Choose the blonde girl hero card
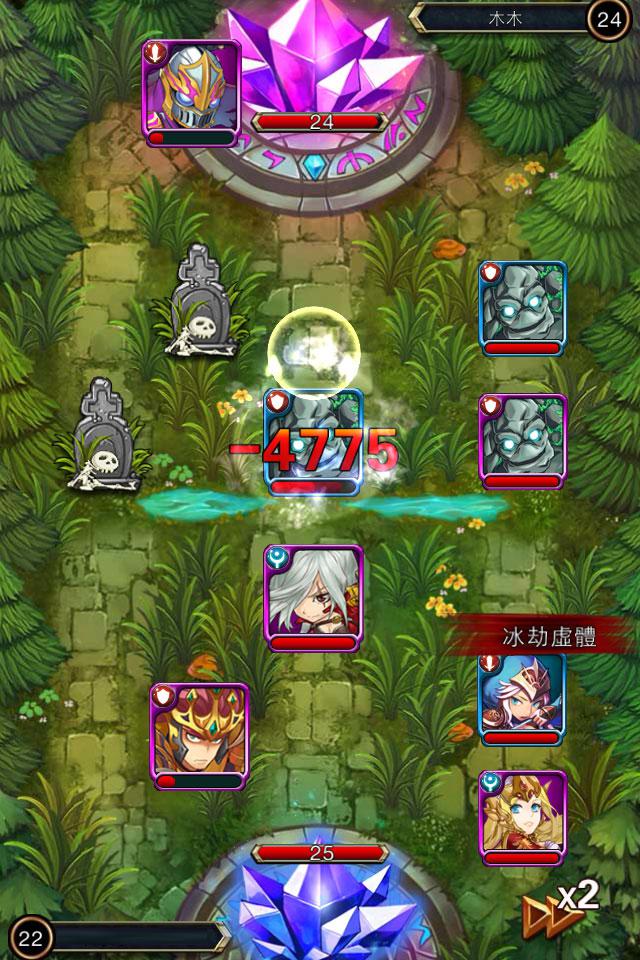Image resolution: width=640 pixels, height=960 pixels. tap(522, 815)
